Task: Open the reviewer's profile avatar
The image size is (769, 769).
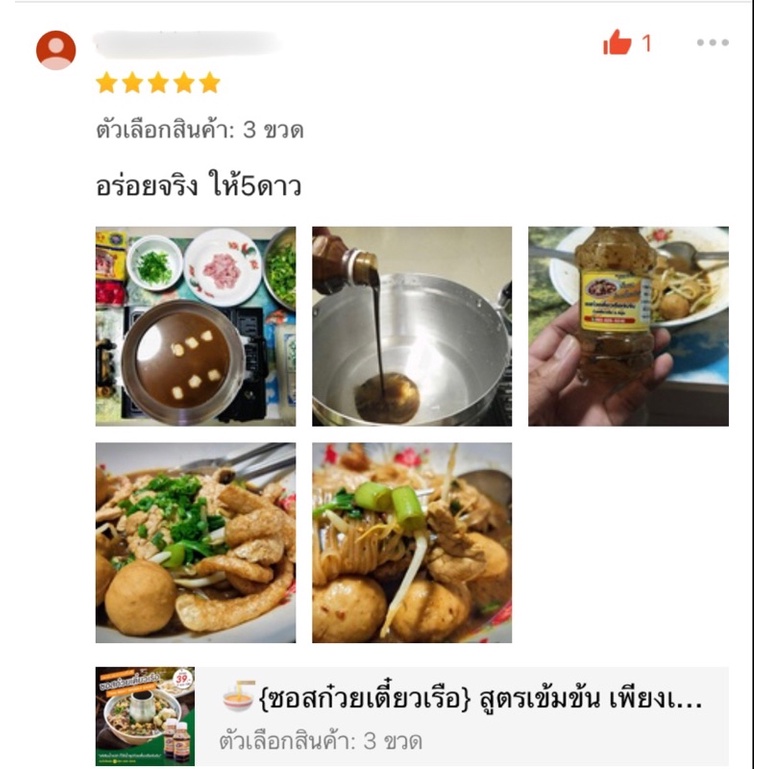Action: pos(56,49)
